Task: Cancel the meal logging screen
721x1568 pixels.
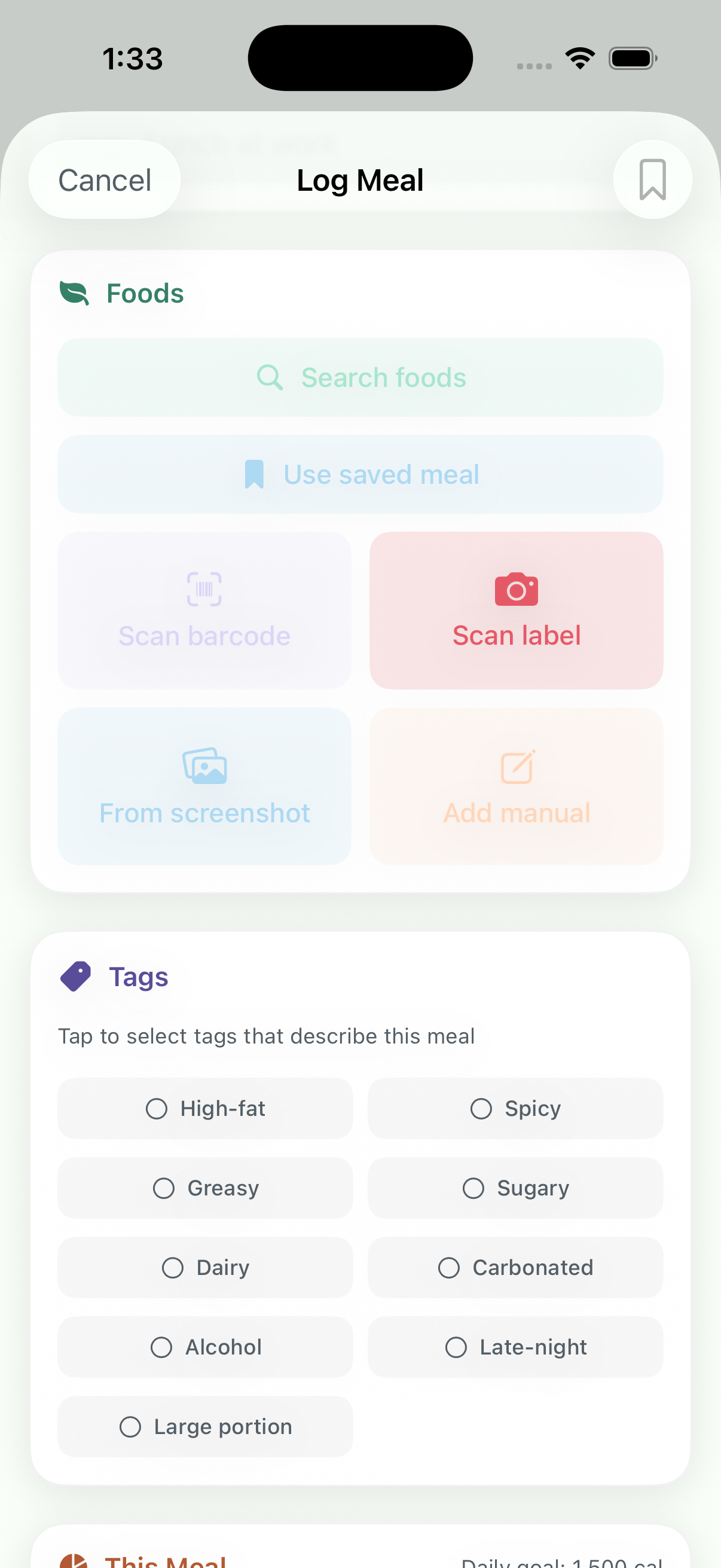Action: [104, 179]
